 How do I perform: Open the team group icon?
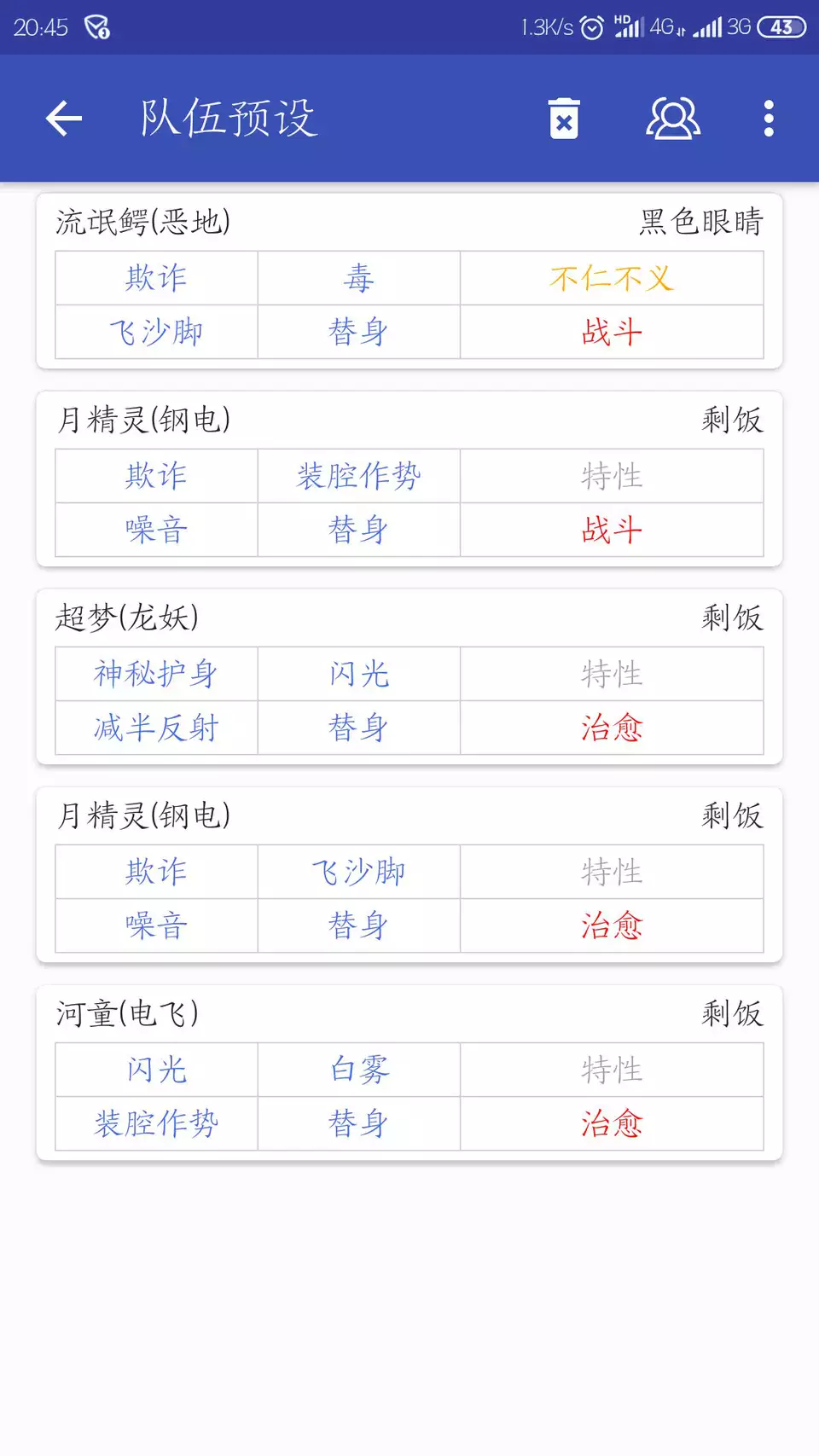(673, 119)
